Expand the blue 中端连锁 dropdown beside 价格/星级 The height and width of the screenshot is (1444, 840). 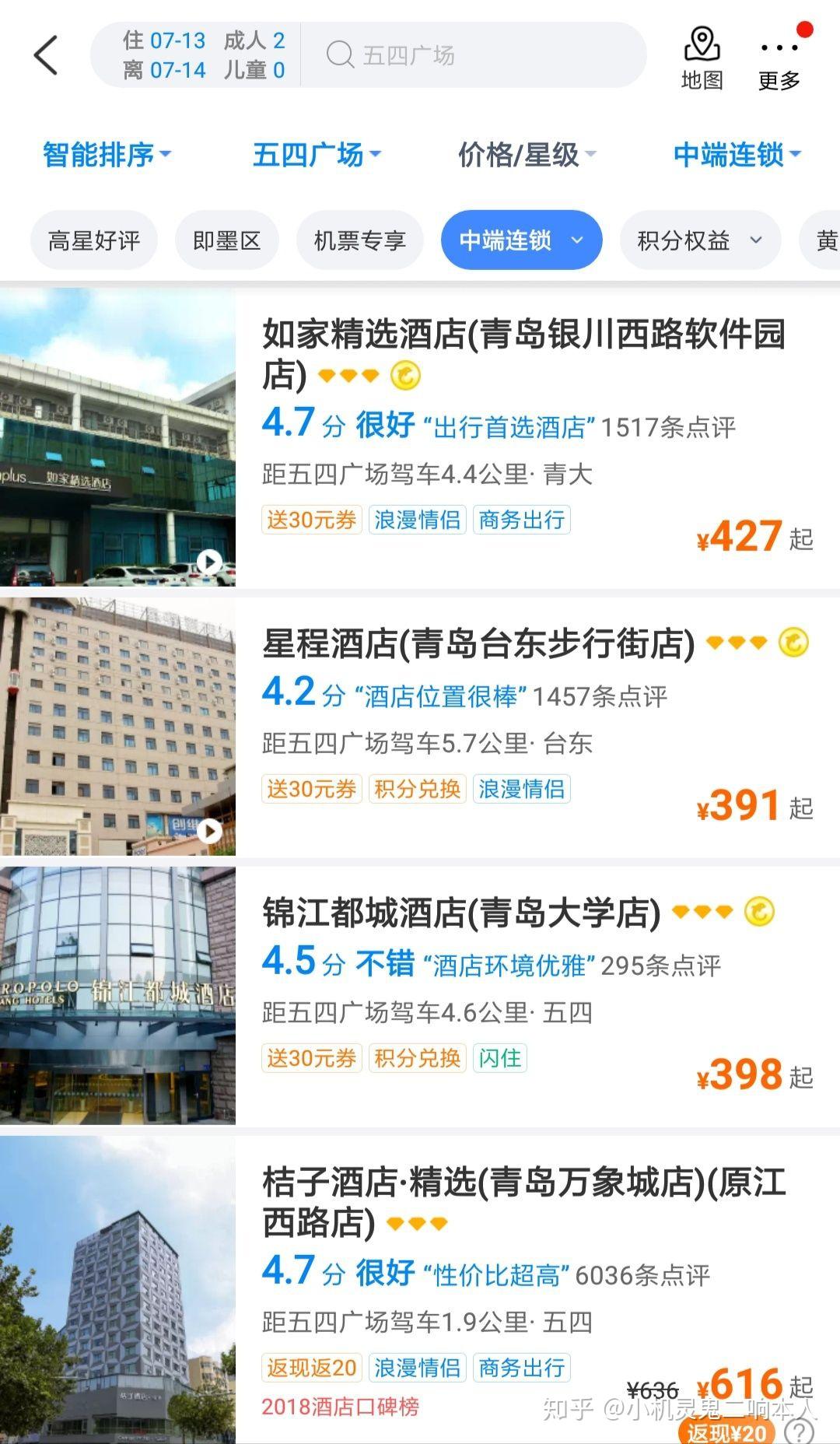(736, 155)
